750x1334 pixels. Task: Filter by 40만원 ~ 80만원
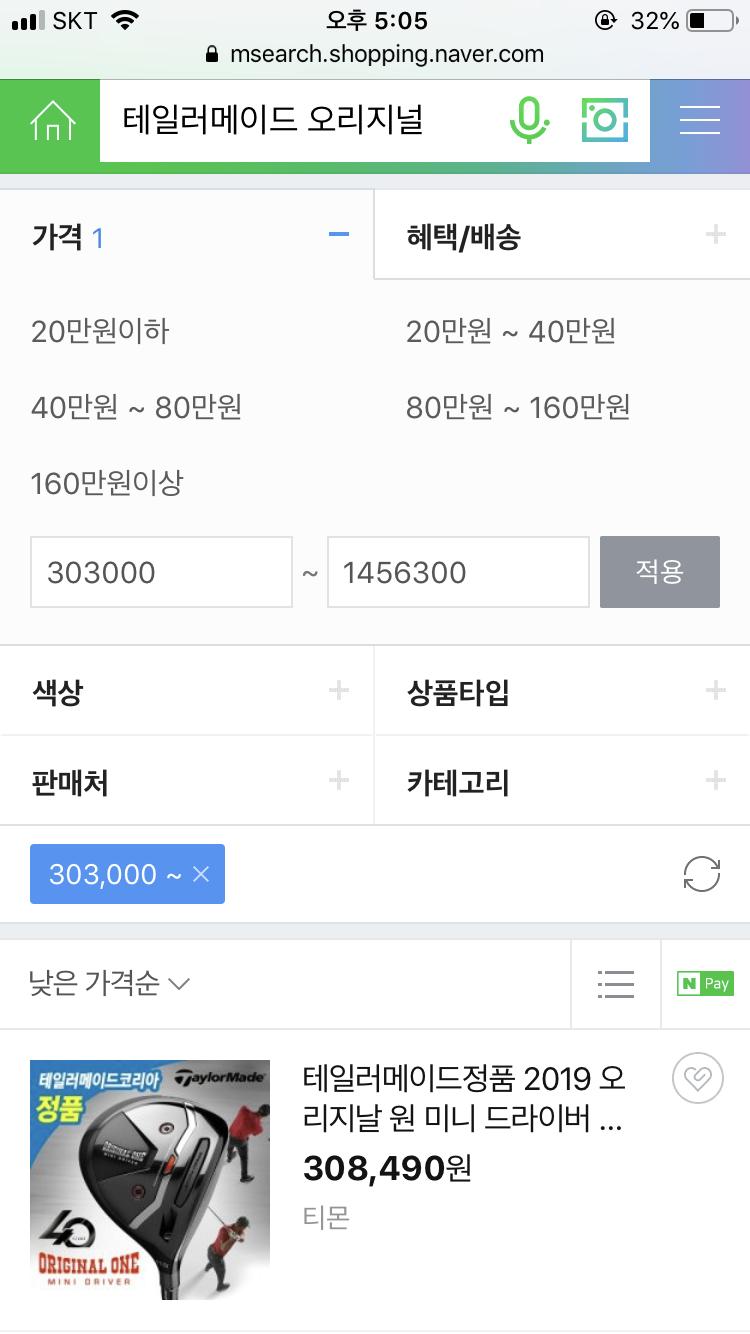[x=137, y=407]
